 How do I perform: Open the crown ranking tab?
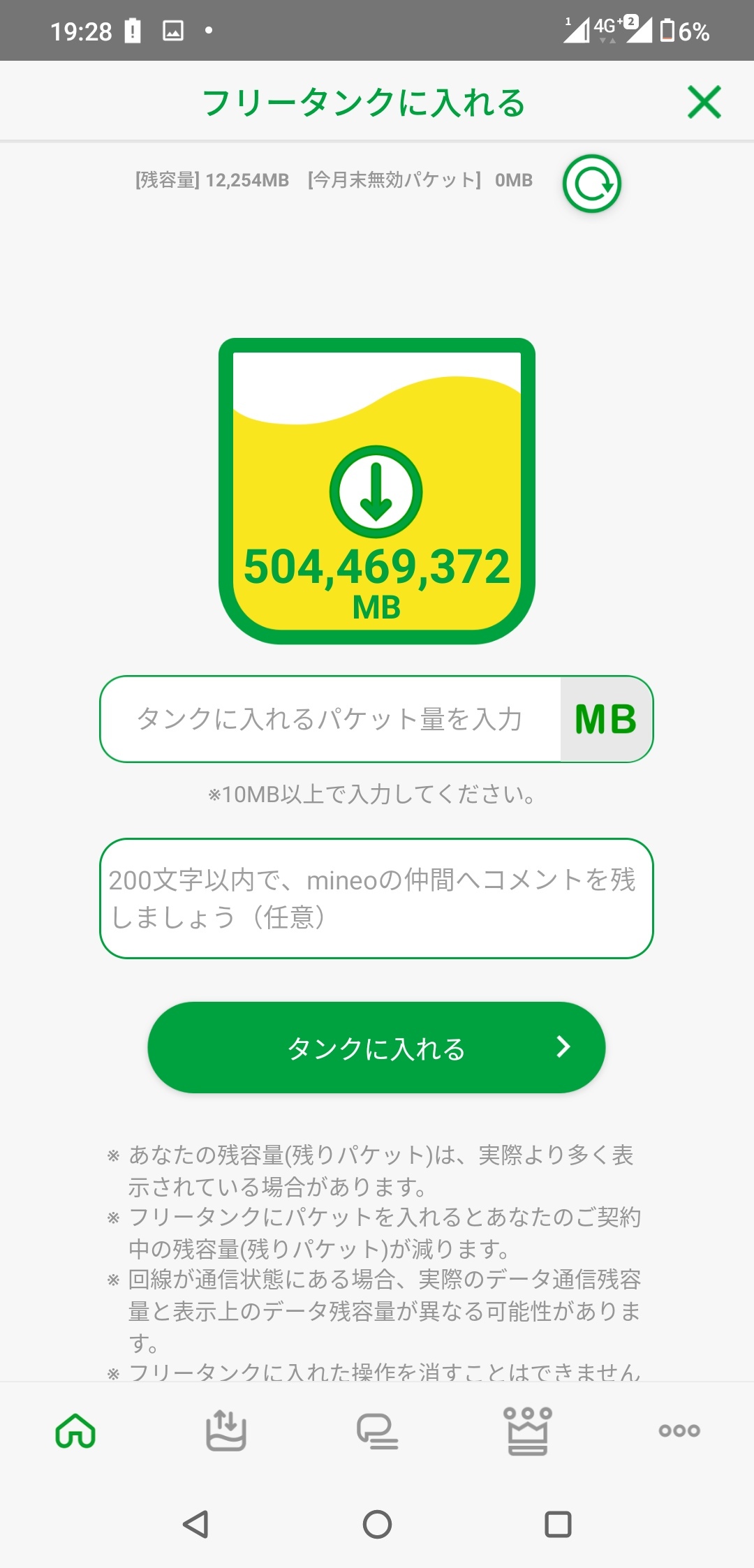pyautogui.click(x=528, y=1431)
